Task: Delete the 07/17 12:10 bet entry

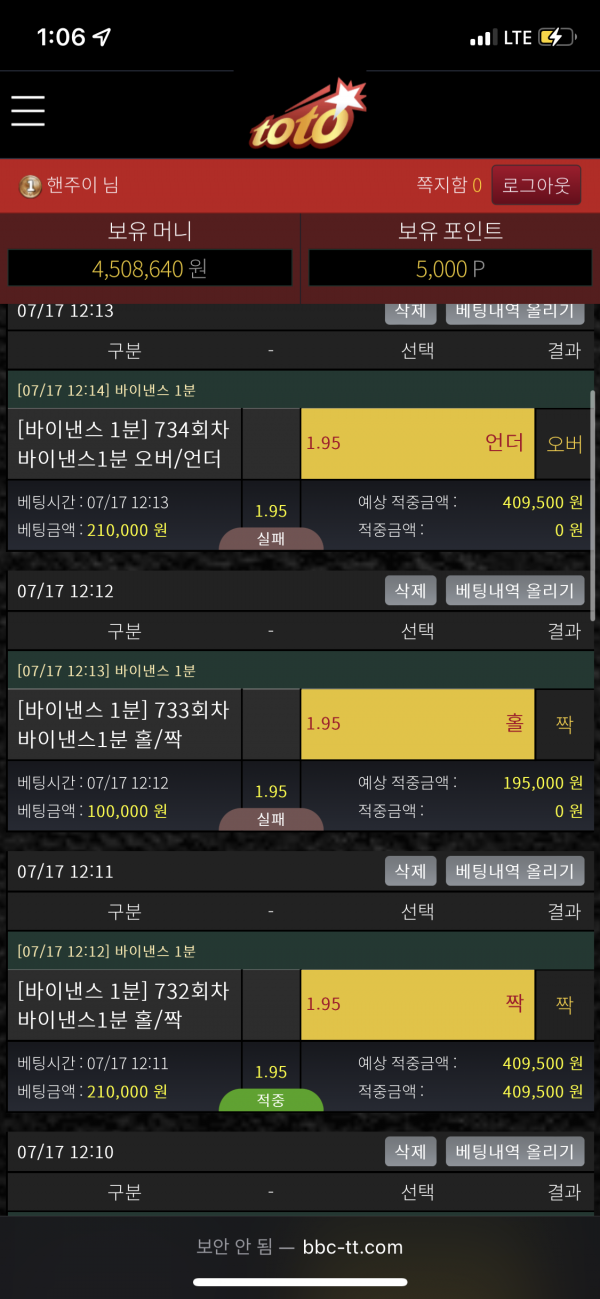Action: tap(410, 1152)
